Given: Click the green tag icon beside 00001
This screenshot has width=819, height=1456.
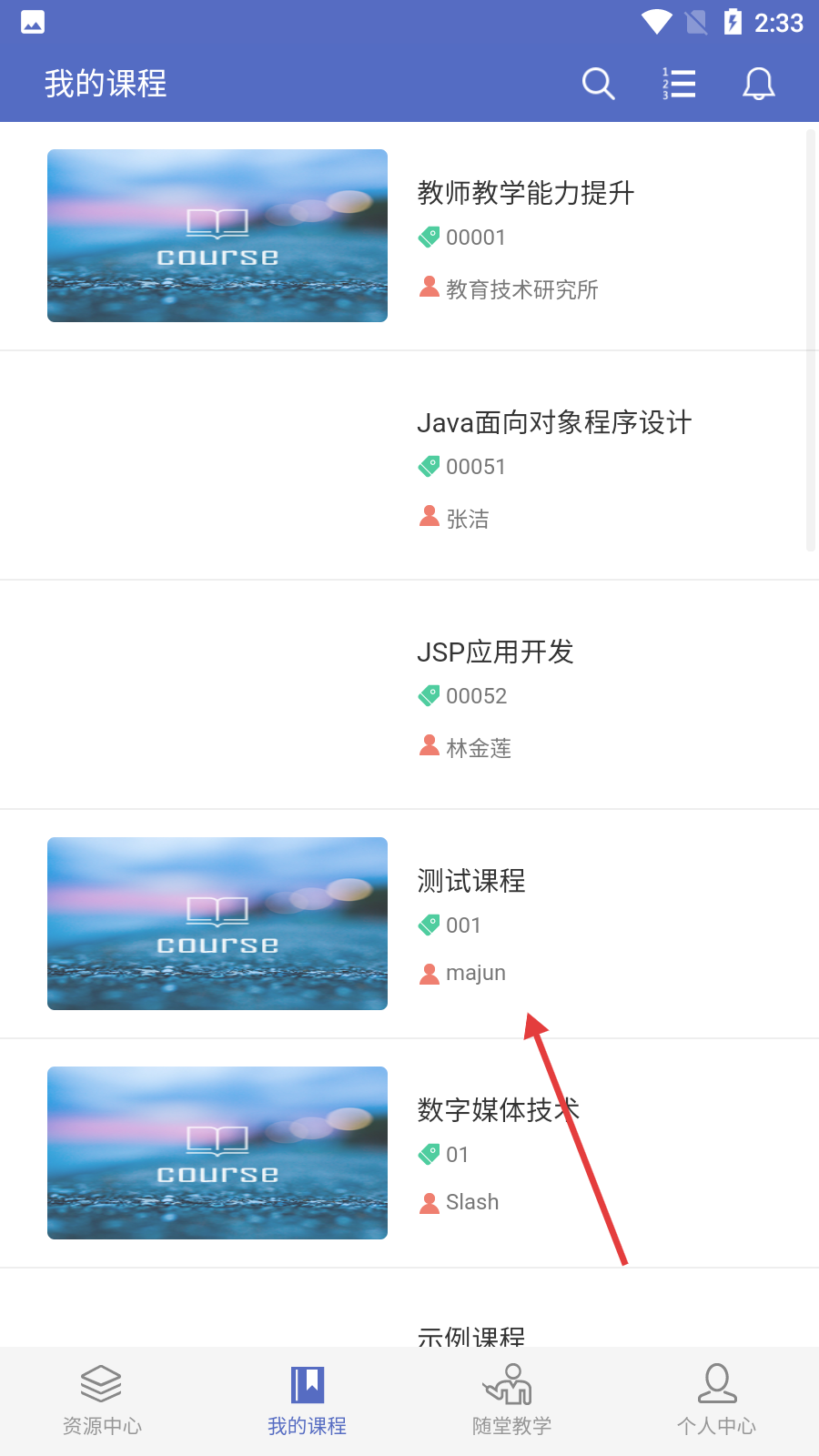Looking at the screenshot, I should (x=428, y=237).
